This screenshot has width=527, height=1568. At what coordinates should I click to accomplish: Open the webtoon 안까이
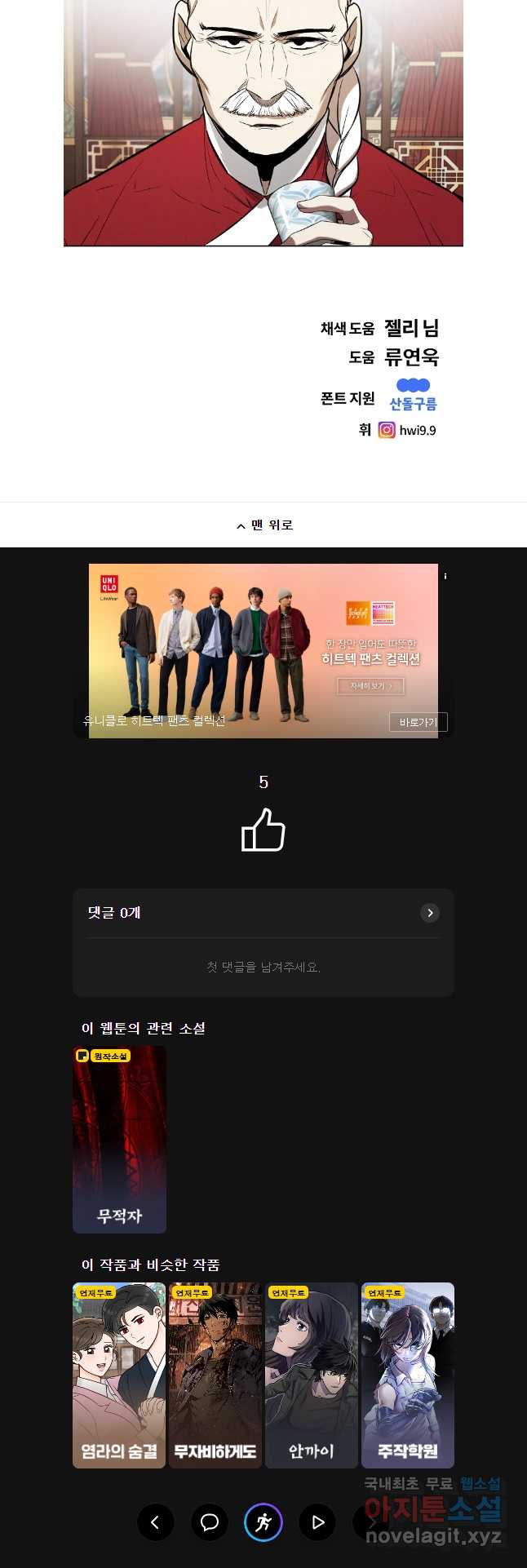pos(312,1375)
